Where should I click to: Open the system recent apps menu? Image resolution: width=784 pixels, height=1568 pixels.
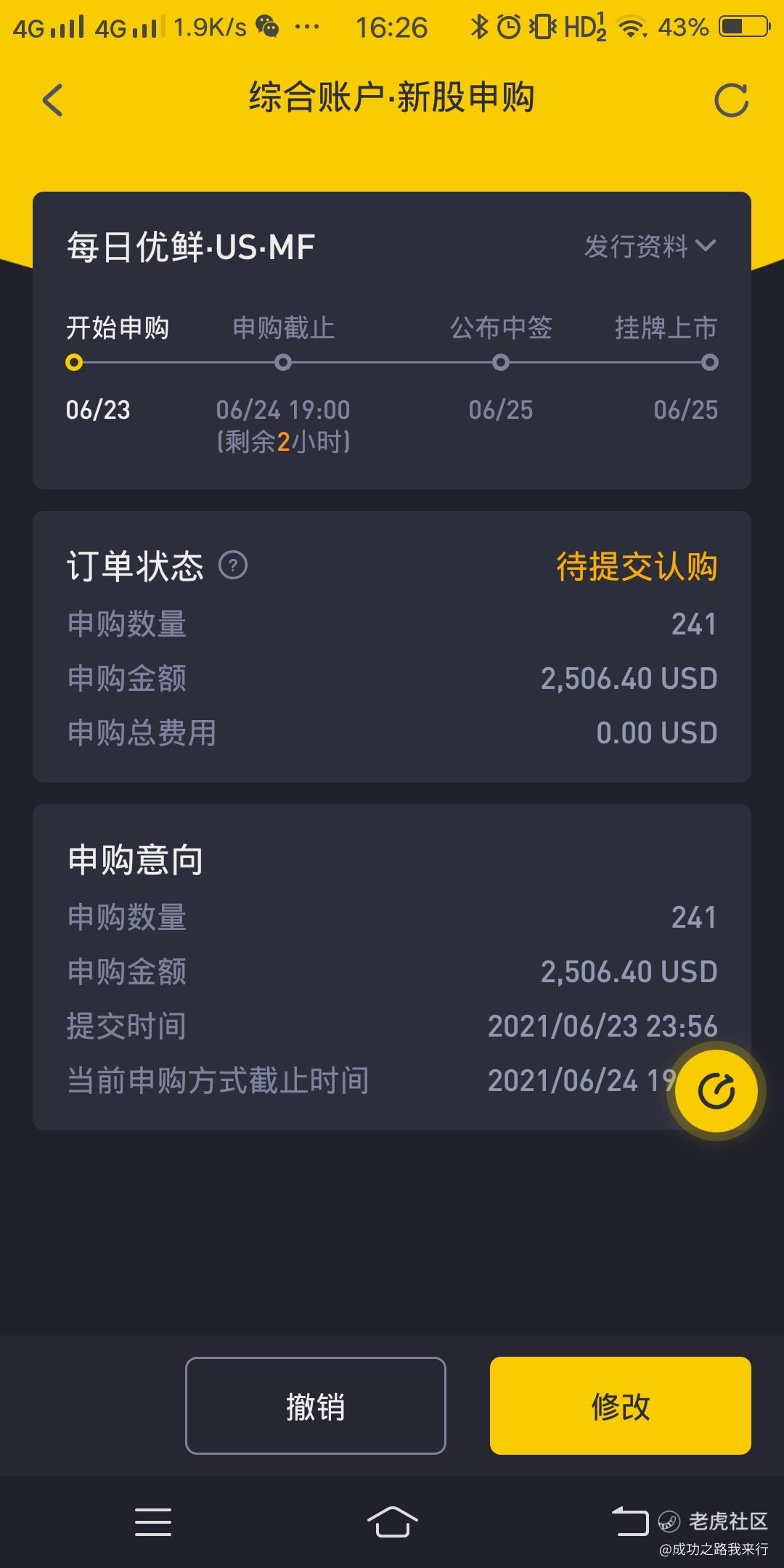click(153, 1522)
